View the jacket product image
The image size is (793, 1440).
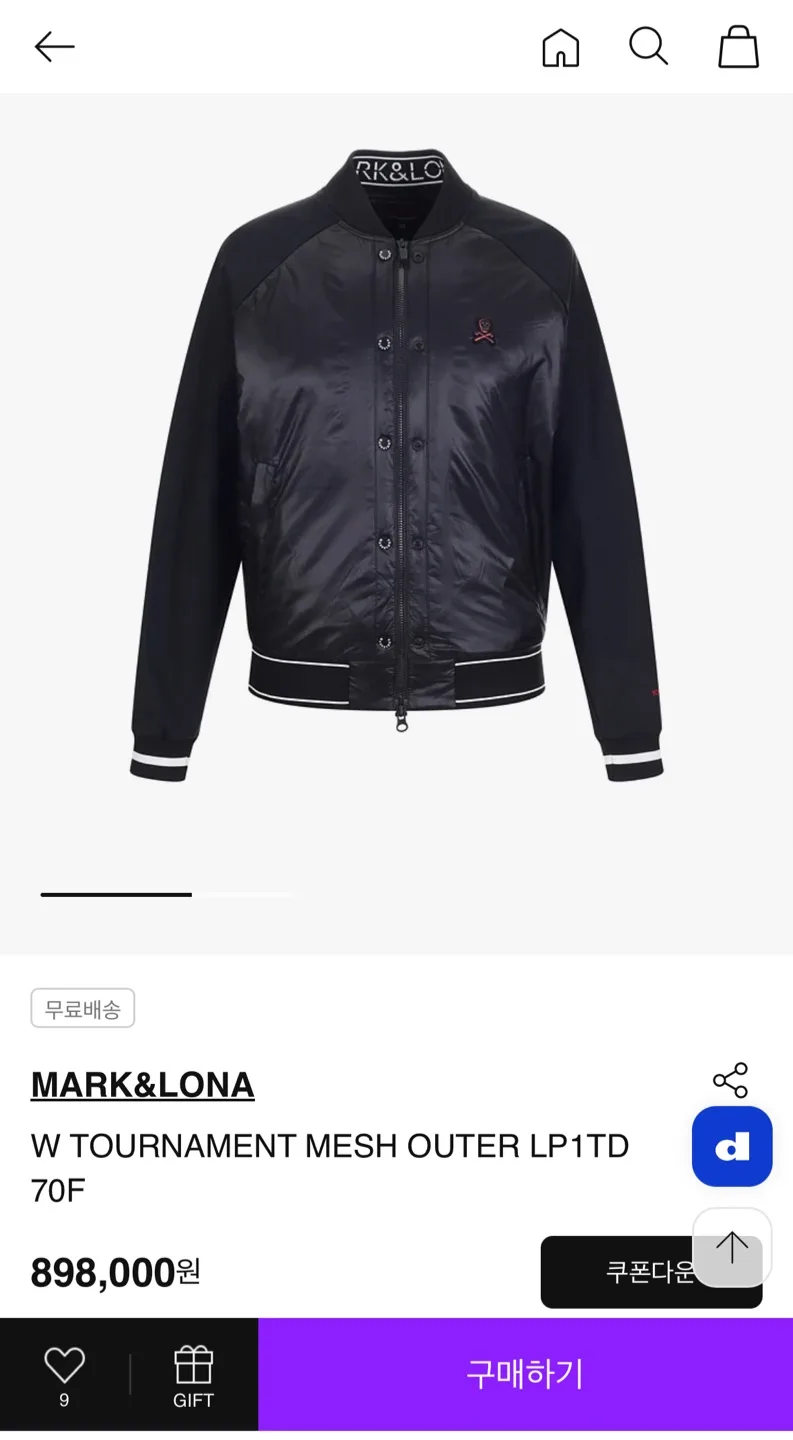pyautogui.click(x=396, y=465)
